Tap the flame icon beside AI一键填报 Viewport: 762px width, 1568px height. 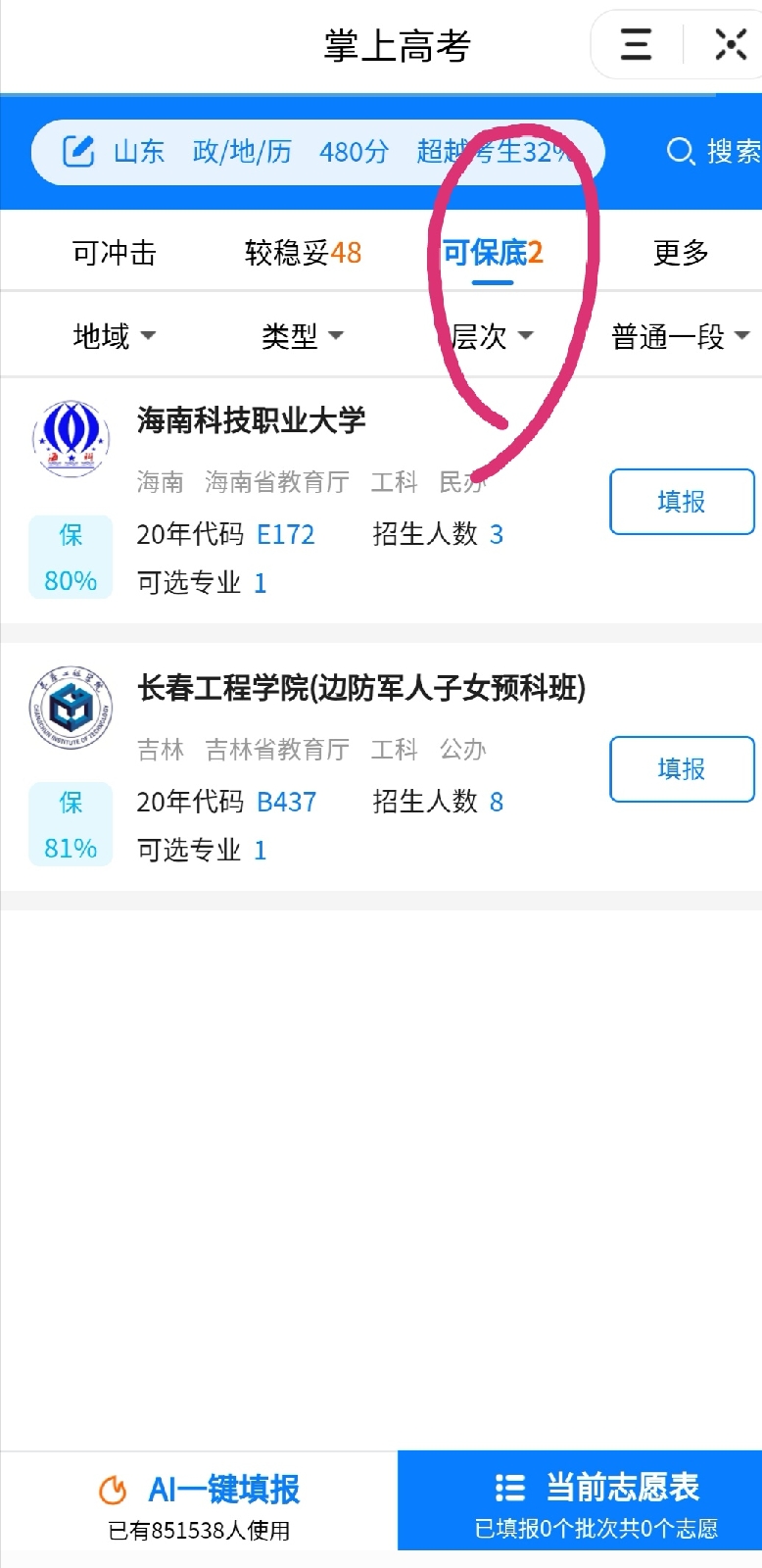(x=115, y=1489)
